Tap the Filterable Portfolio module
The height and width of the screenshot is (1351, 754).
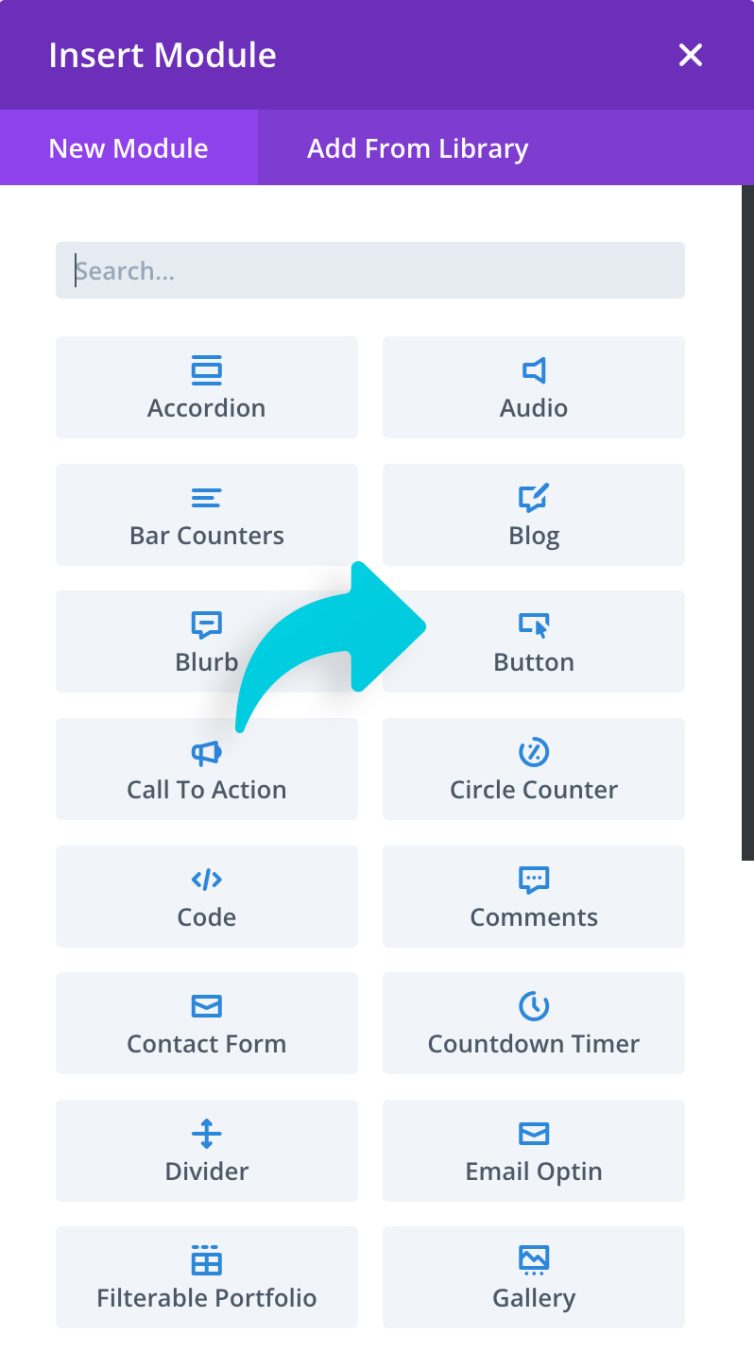tap(207, 1278)
